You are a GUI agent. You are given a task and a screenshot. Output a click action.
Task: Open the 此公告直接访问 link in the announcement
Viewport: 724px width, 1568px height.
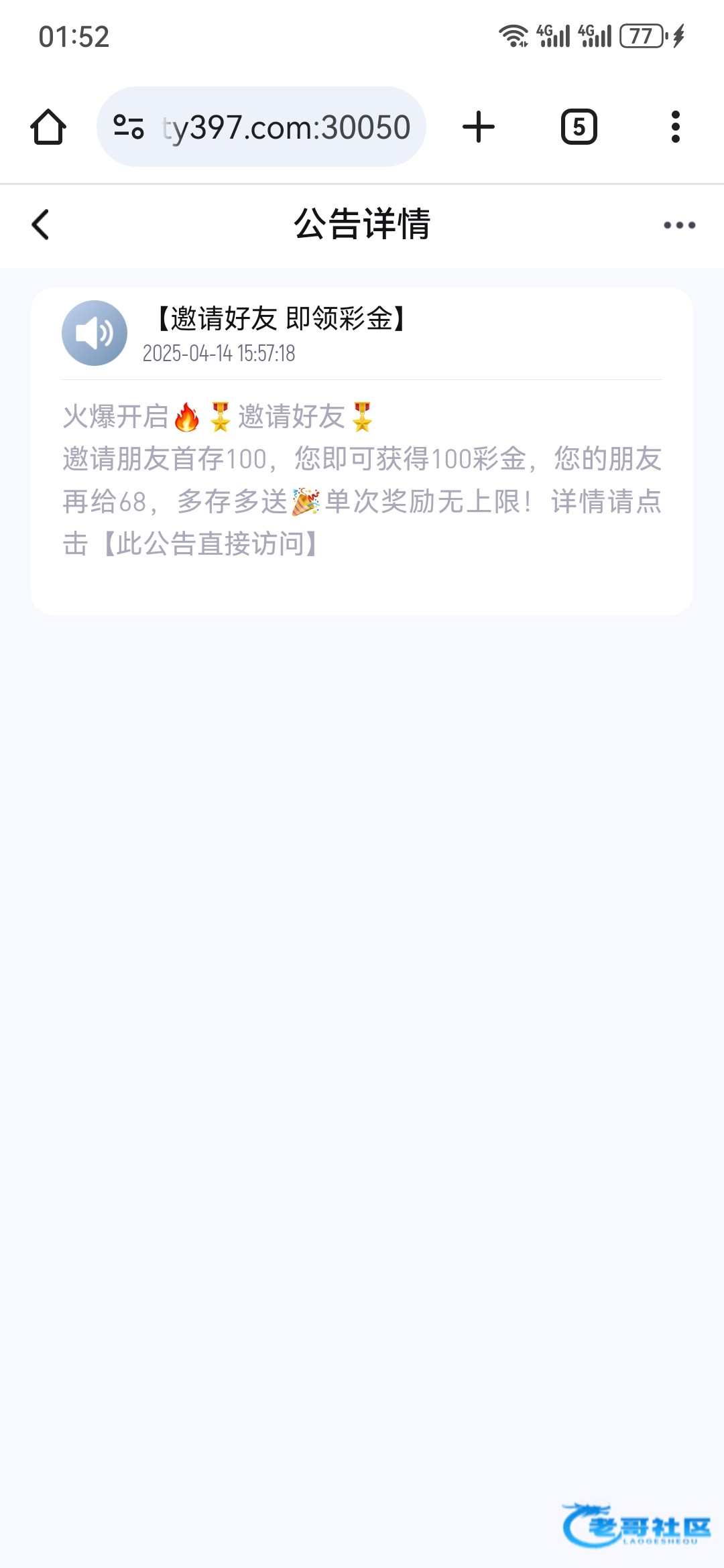pos(210,544)
